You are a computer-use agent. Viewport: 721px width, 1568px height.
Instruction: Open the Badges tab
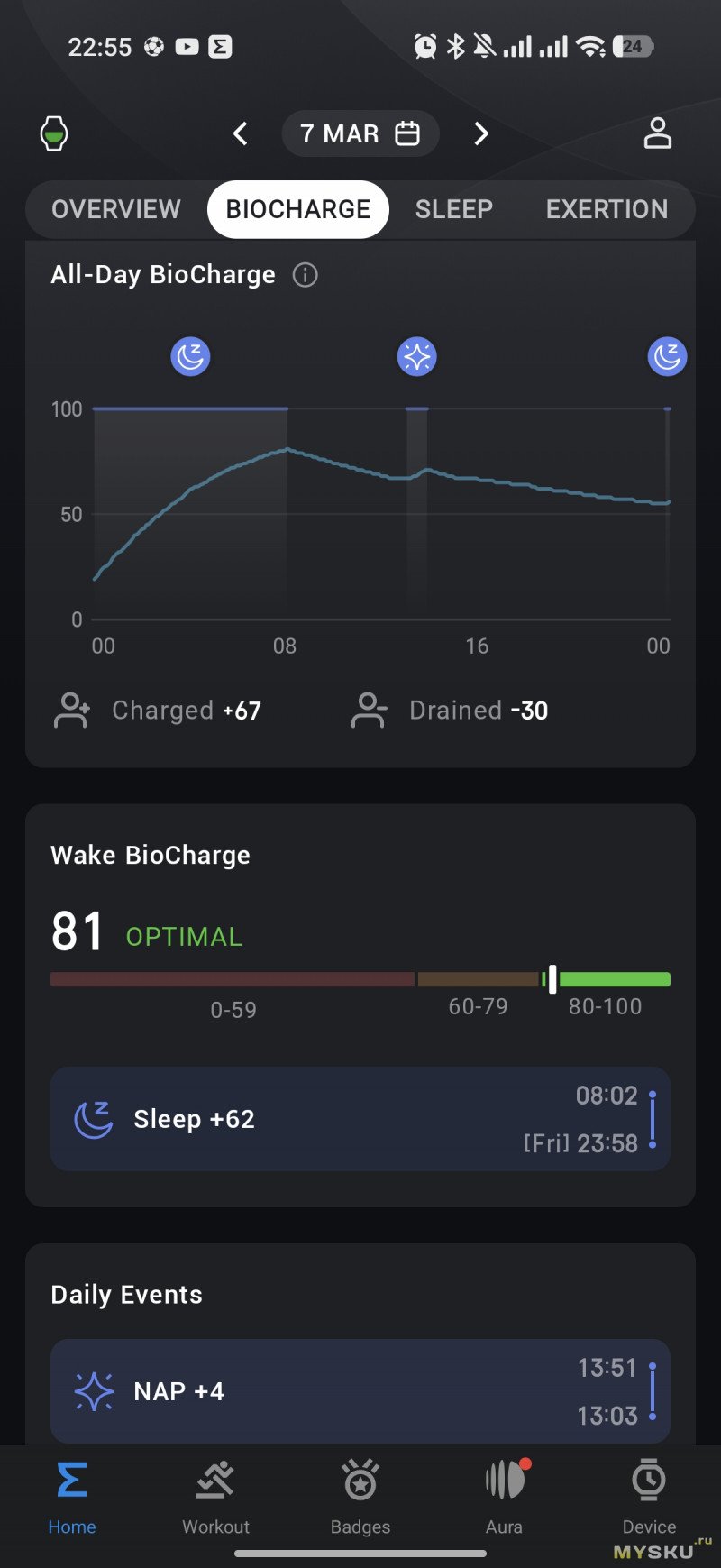click(360, 1498)
